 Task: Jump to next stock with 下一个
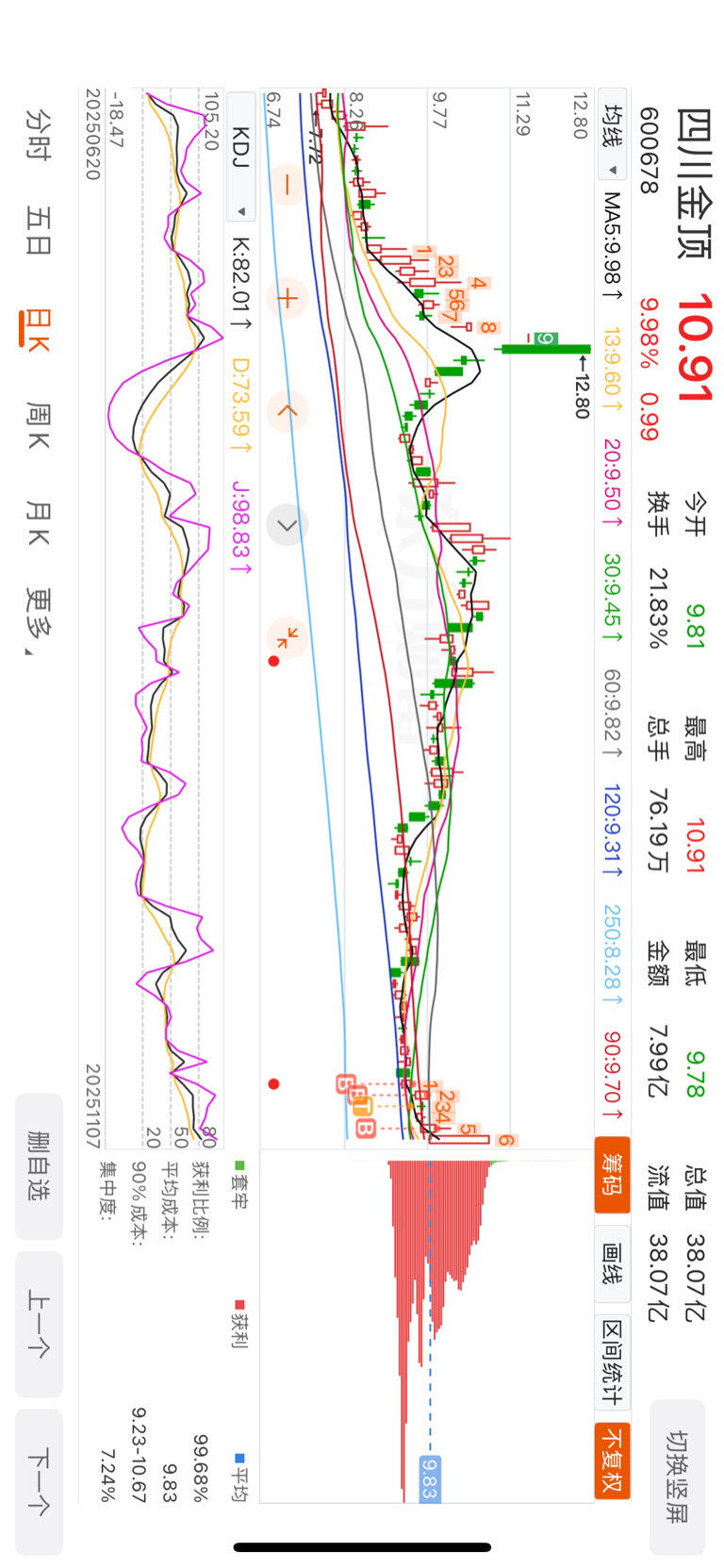pyautogui.click(x=39, y=1480)
